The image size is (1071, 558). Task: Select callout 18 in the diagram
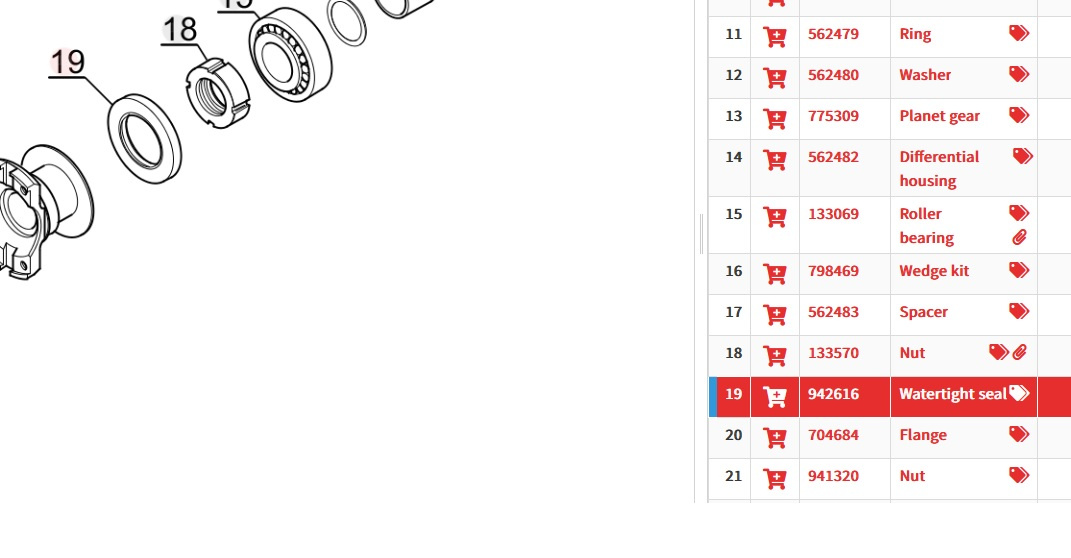(x=180, y=30)
